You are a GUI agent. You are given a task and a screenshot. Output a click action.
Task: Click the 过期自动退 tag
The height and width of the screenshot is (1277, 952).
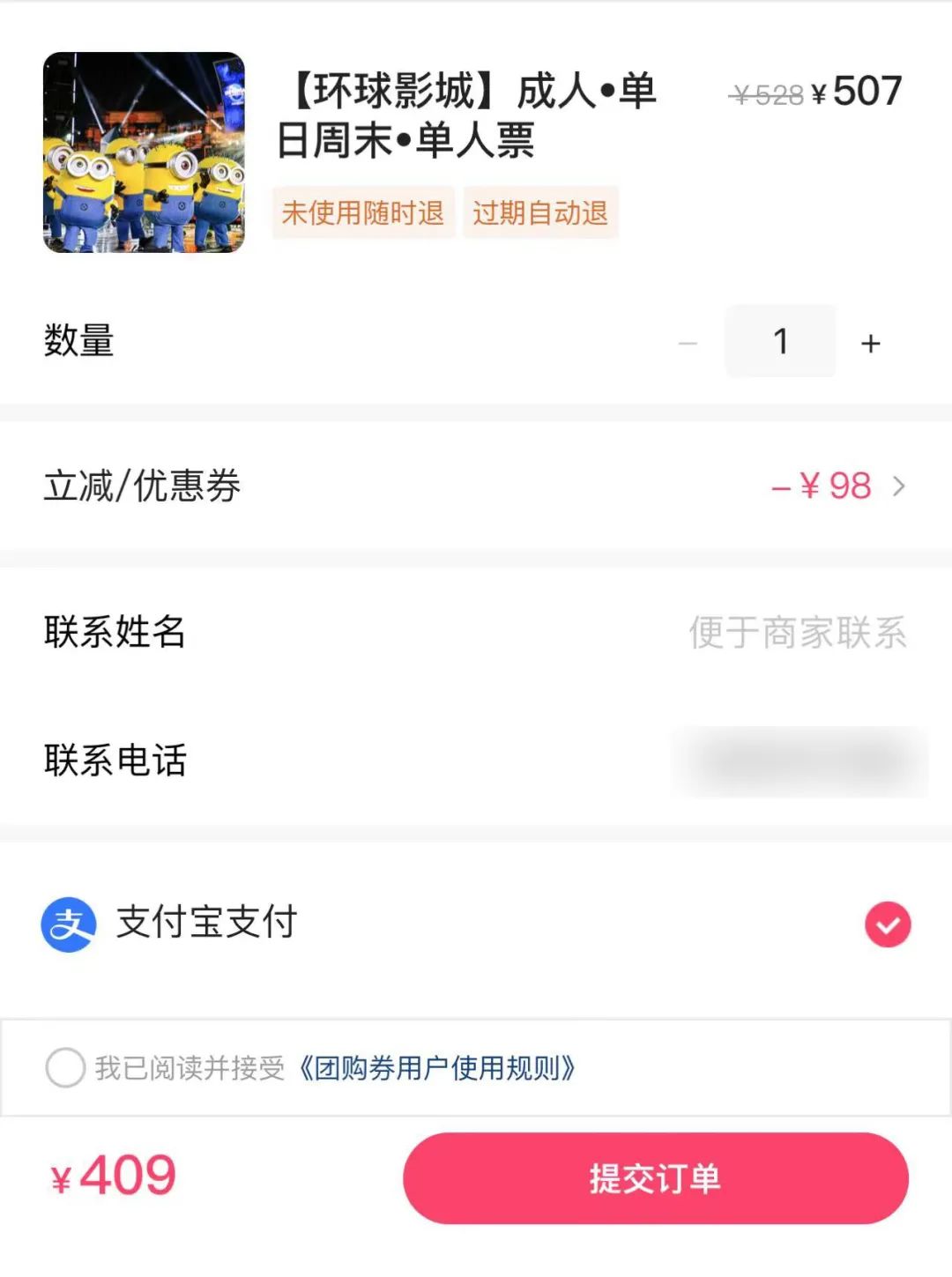tap(541, 212)
